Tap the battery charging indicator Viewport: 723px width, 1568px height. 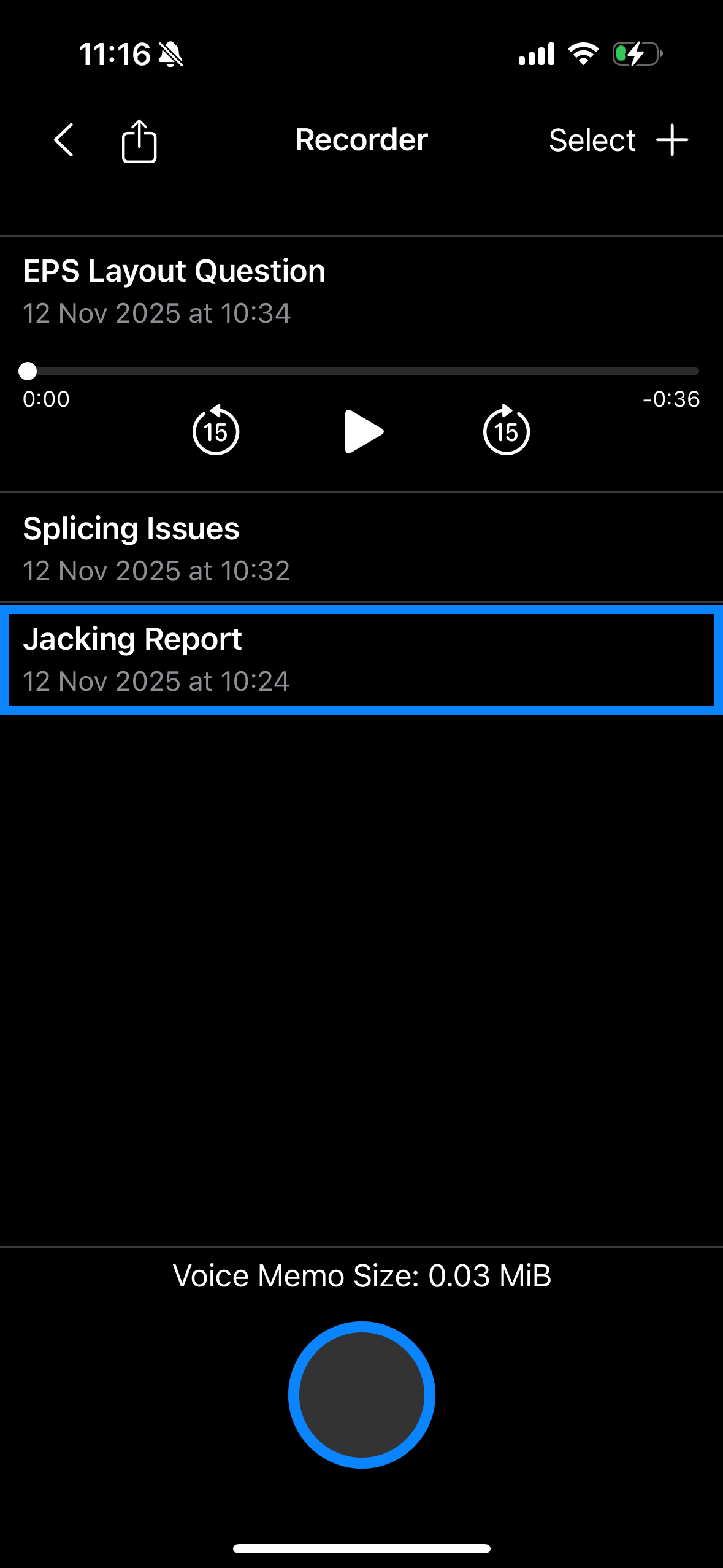coord(635,54)
